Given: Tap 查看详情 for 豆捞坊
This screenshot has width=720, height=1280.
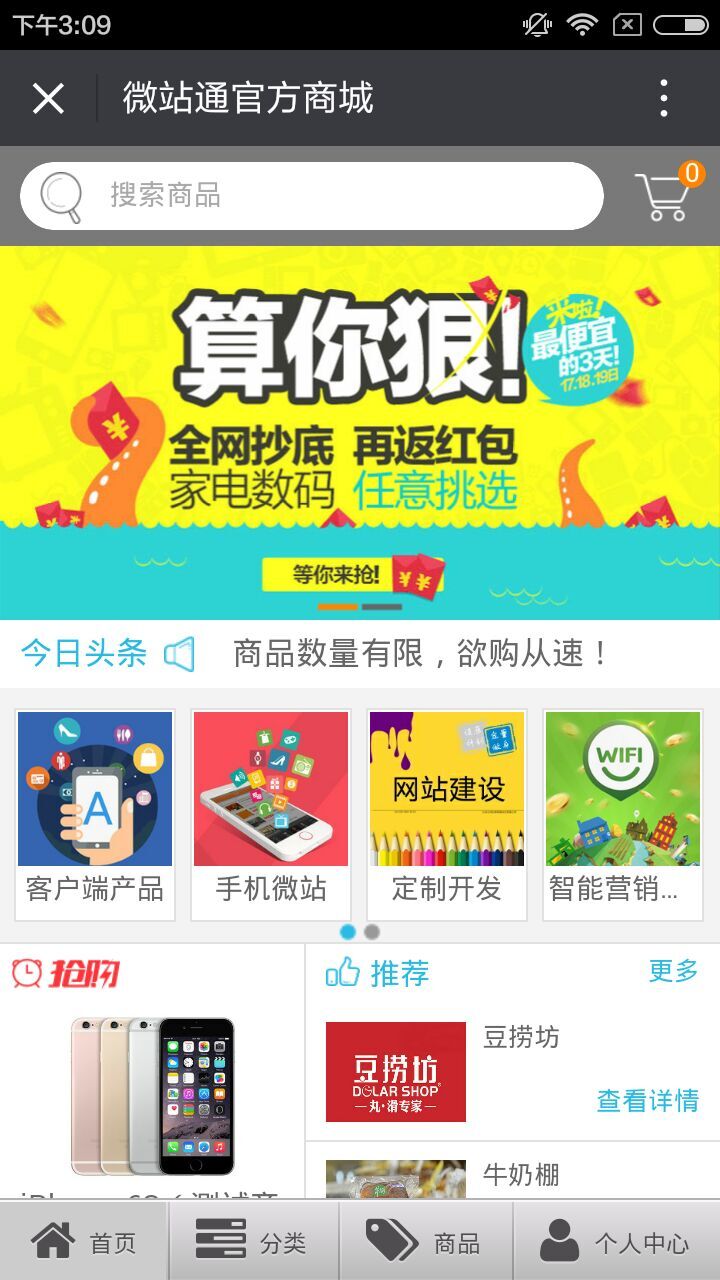Looking at the screenshot, I should coord(647,1100).
